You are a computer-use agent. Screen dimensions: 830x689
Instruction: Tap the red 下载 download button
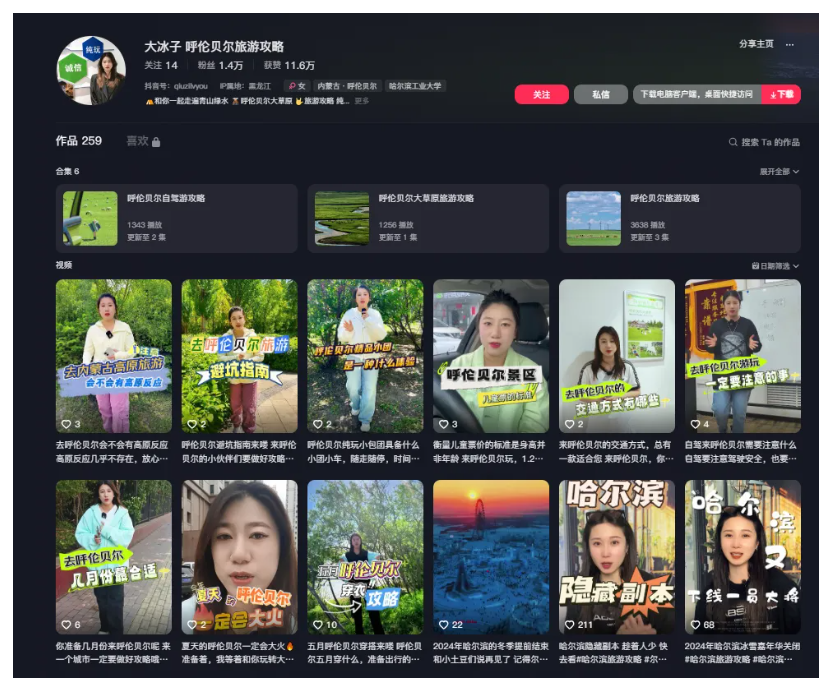point(781,94)
